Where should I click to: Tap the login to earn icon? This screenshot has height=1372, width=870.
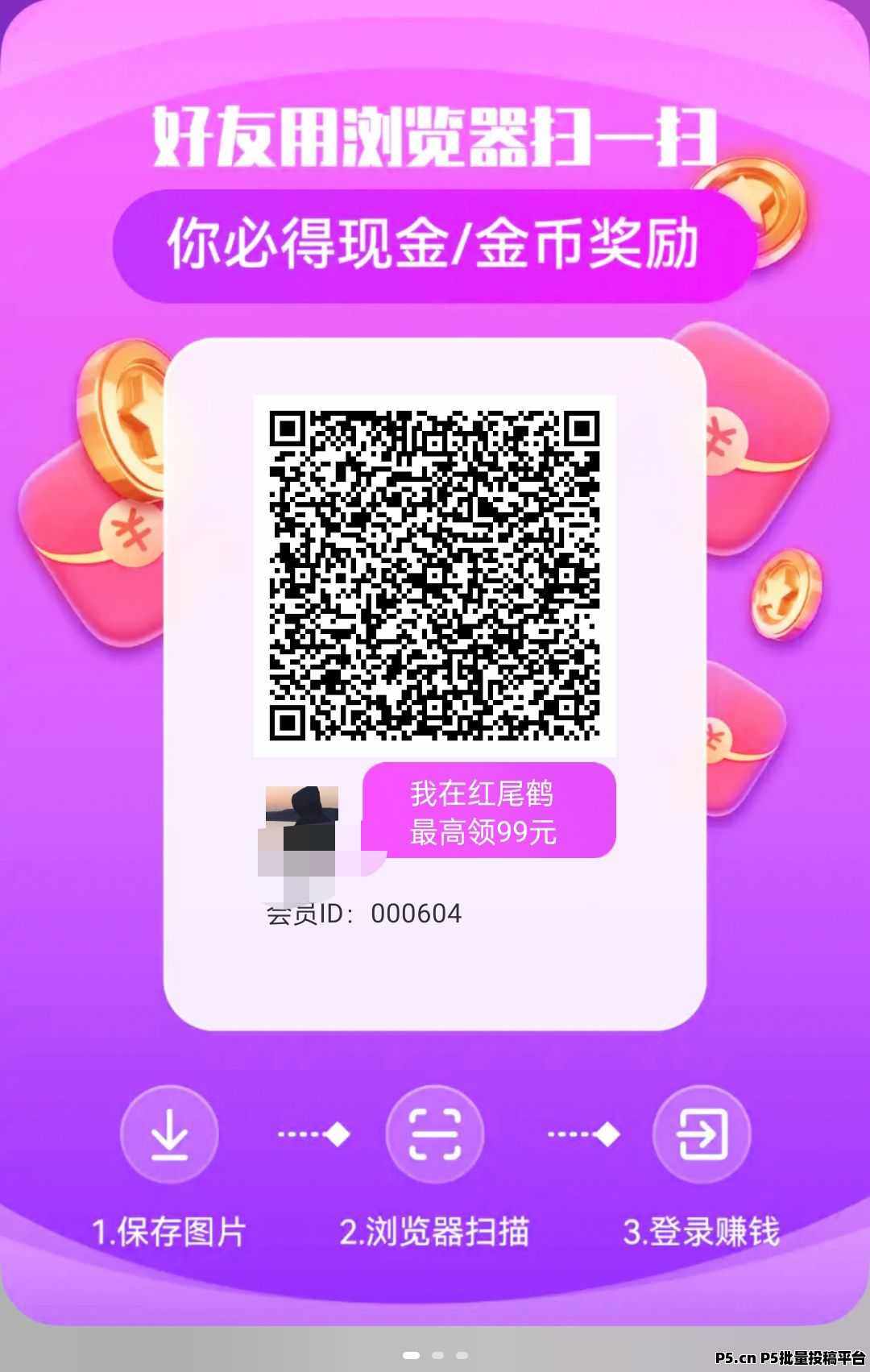702,1132
